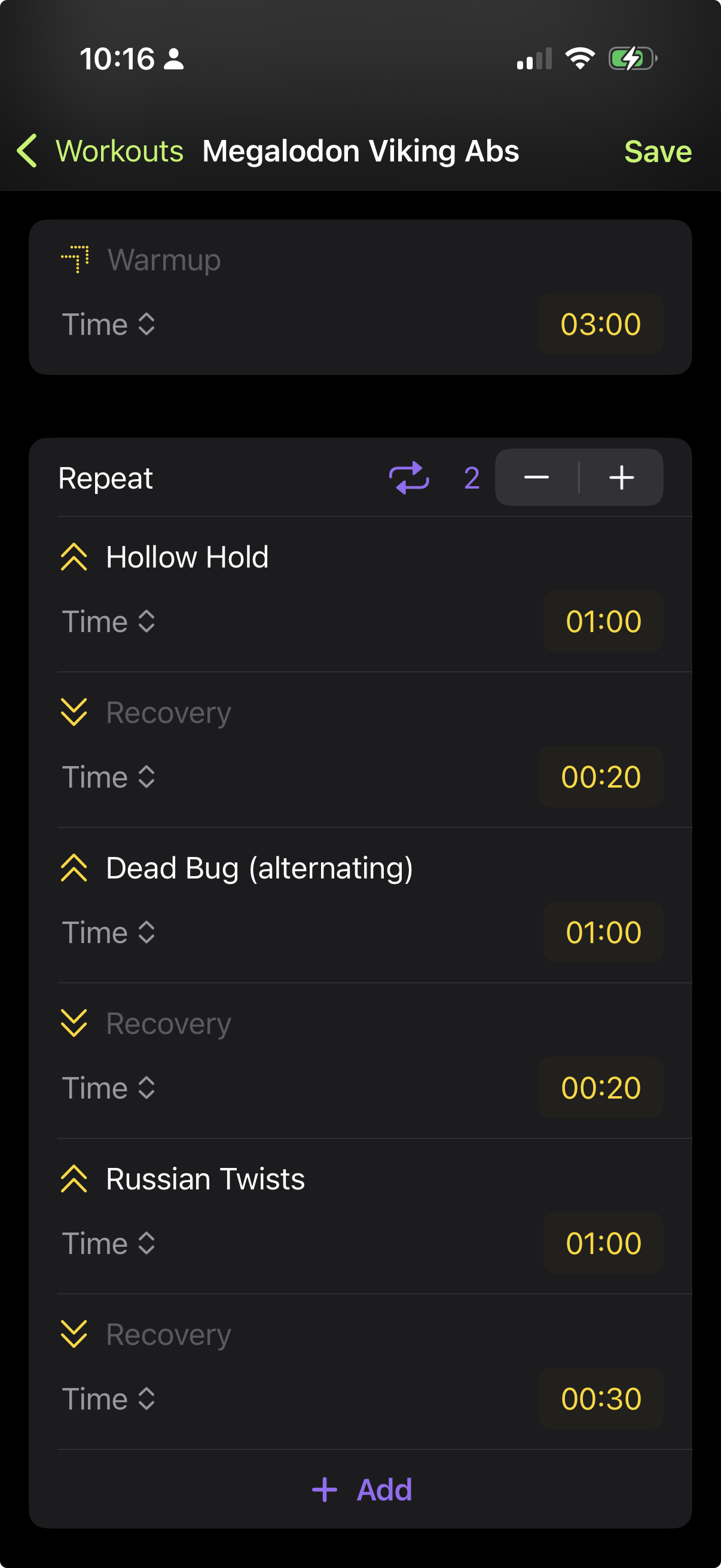Increase the repeat count

click(622, 477)
